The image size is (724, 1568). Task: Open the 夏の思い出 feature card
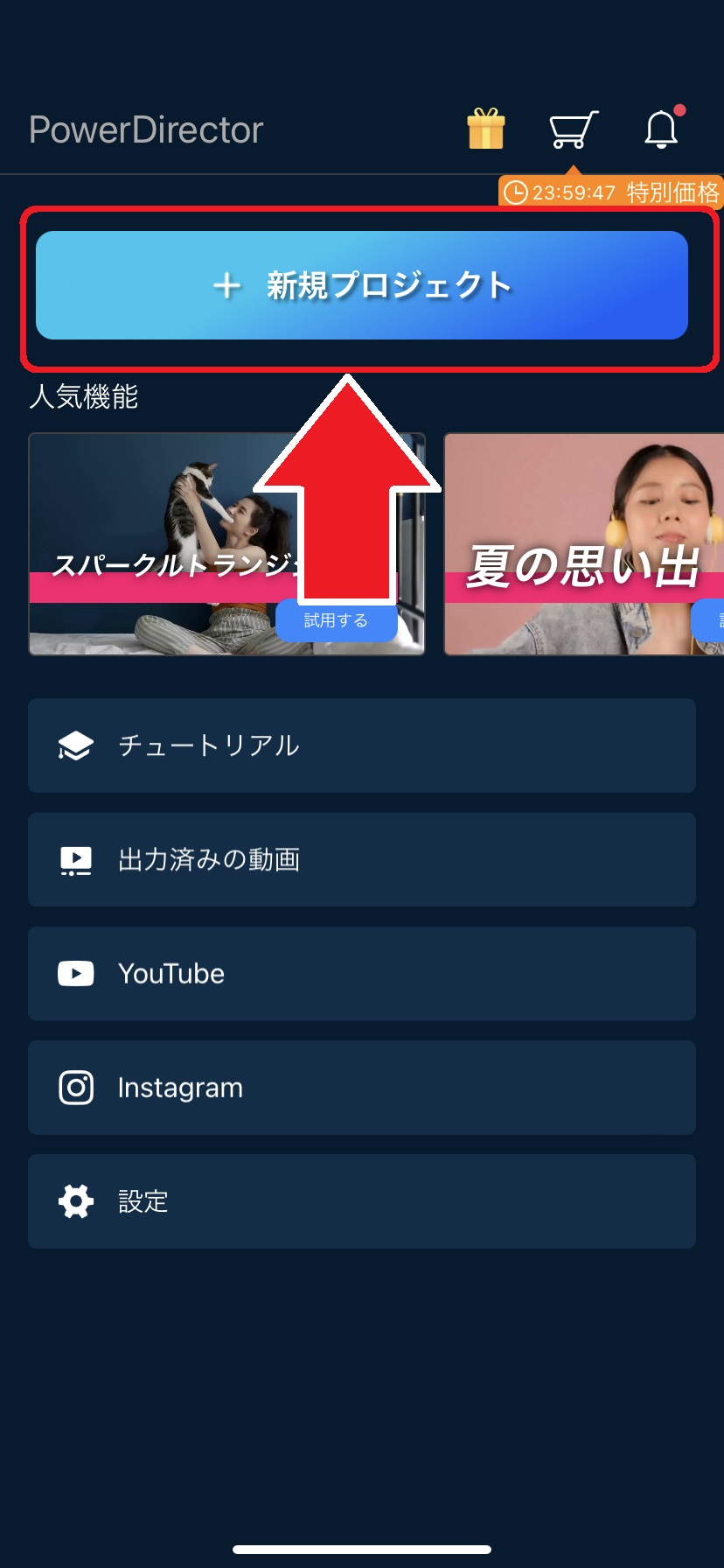583,543
